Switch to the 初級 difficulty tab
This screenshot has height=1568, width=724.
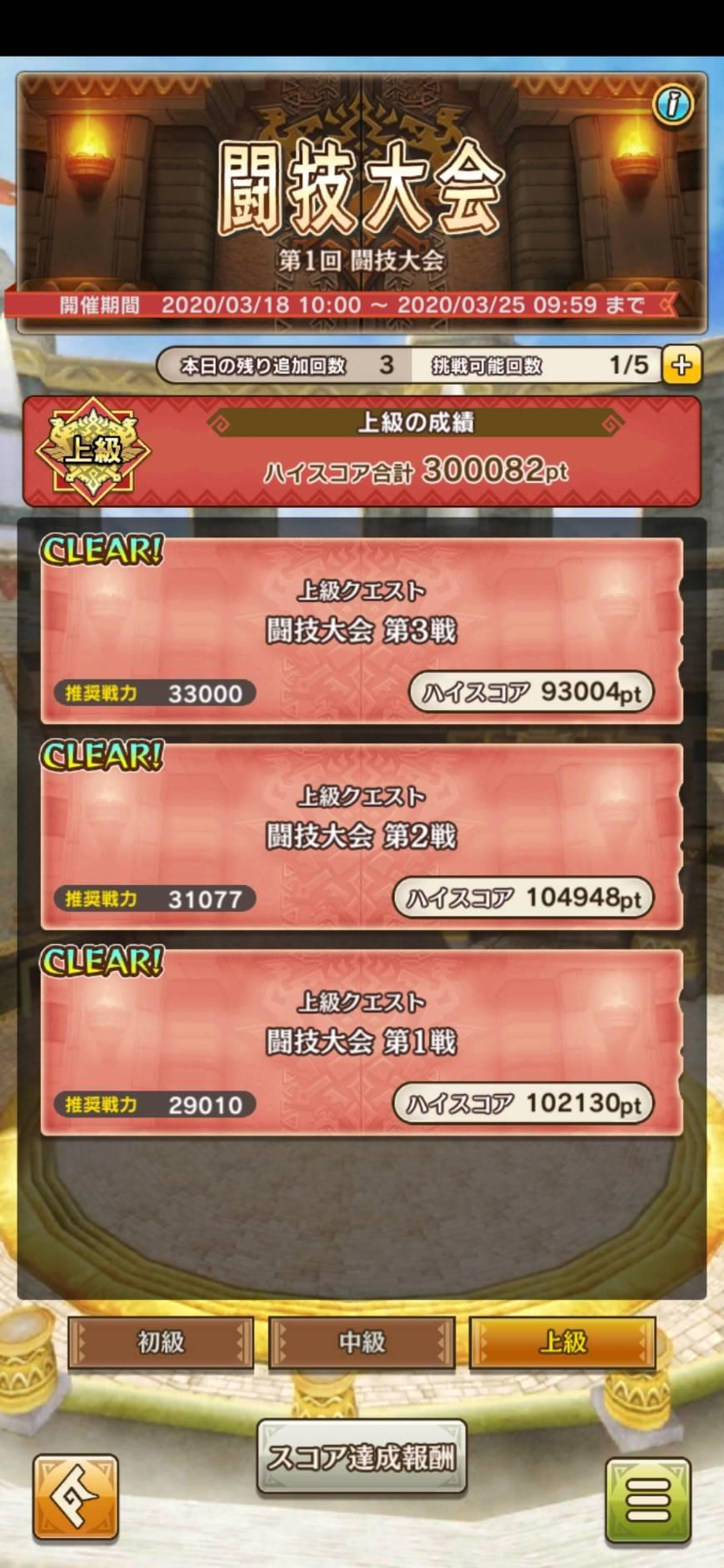coord(161,1342)
